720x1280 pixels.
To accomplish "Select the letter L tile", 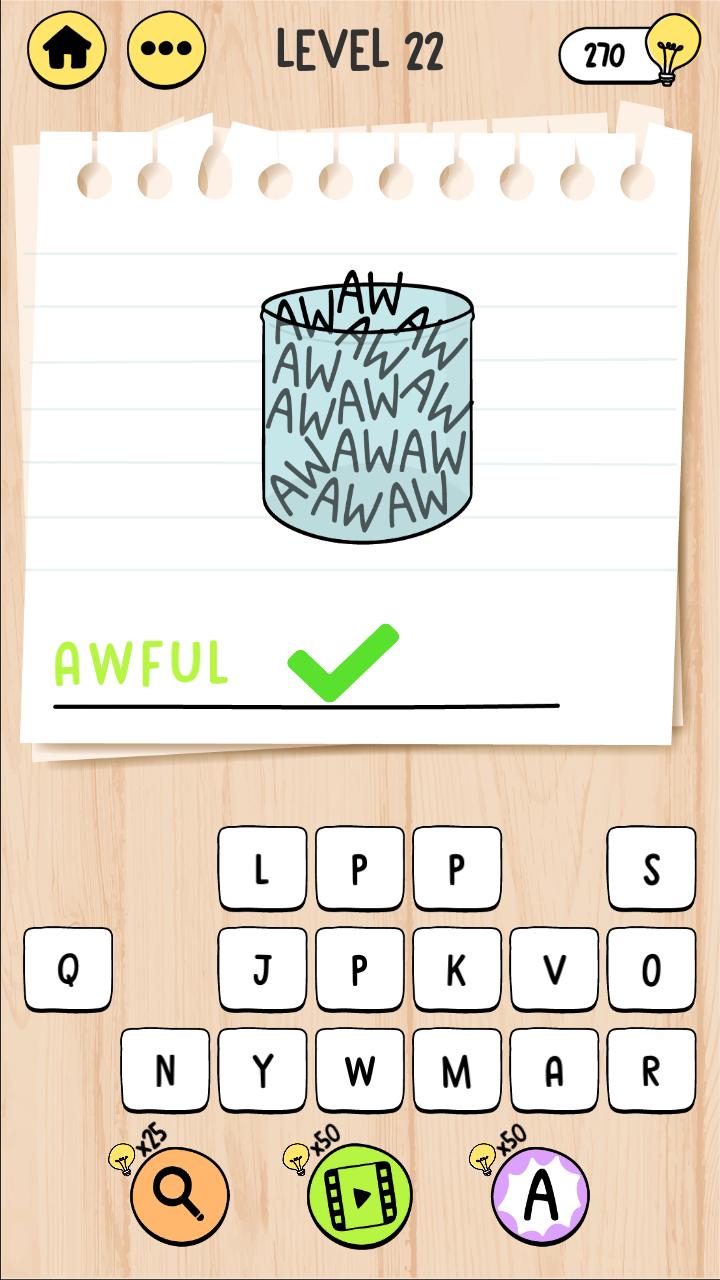I will click(x=262, y=869).
